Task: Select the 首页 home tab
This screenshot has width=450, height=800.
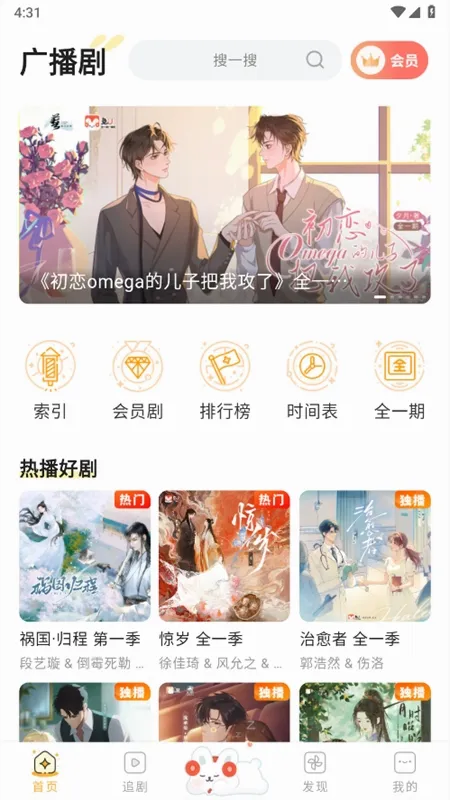Action: (x=45, y=771)
